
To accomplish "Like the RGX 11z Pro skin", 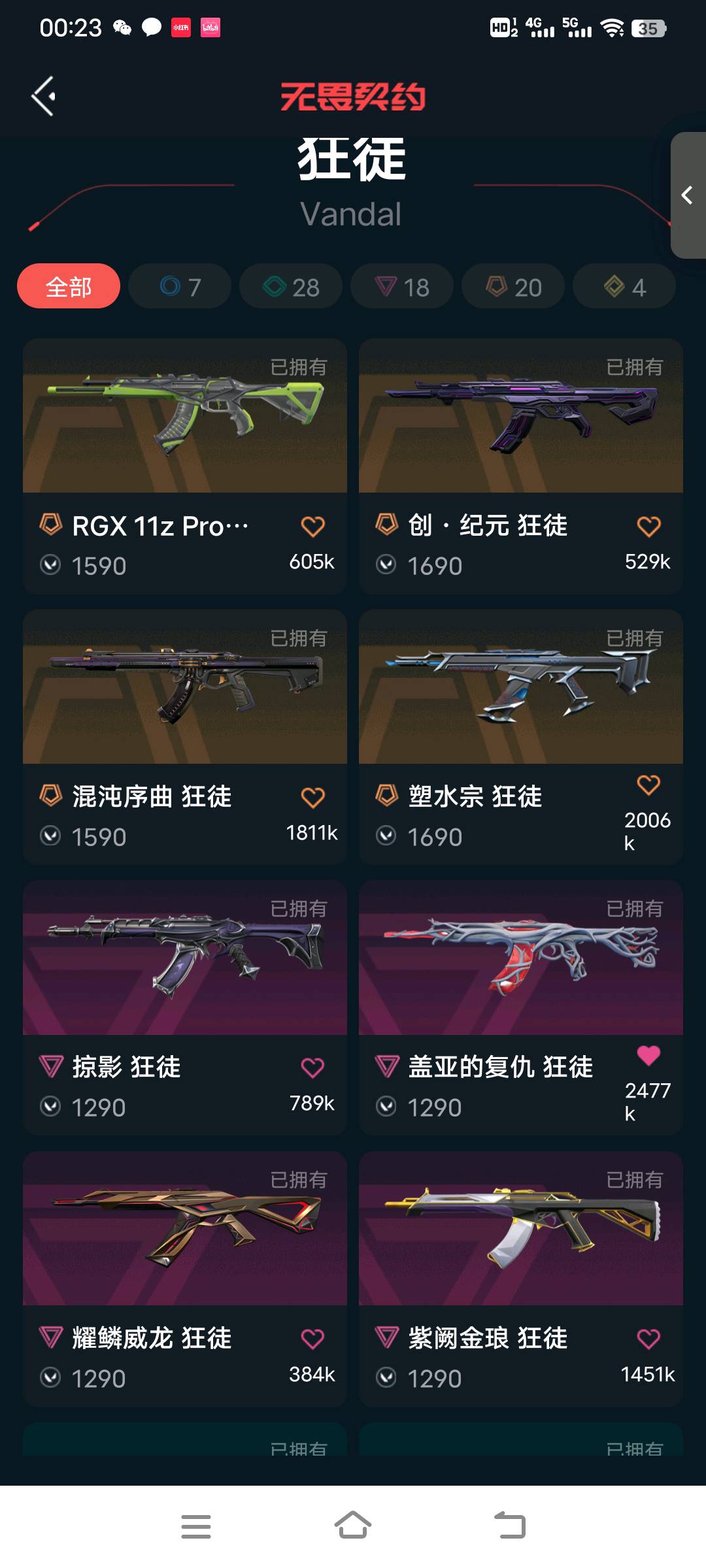I will pyautogui.click(x=312, y=527).
